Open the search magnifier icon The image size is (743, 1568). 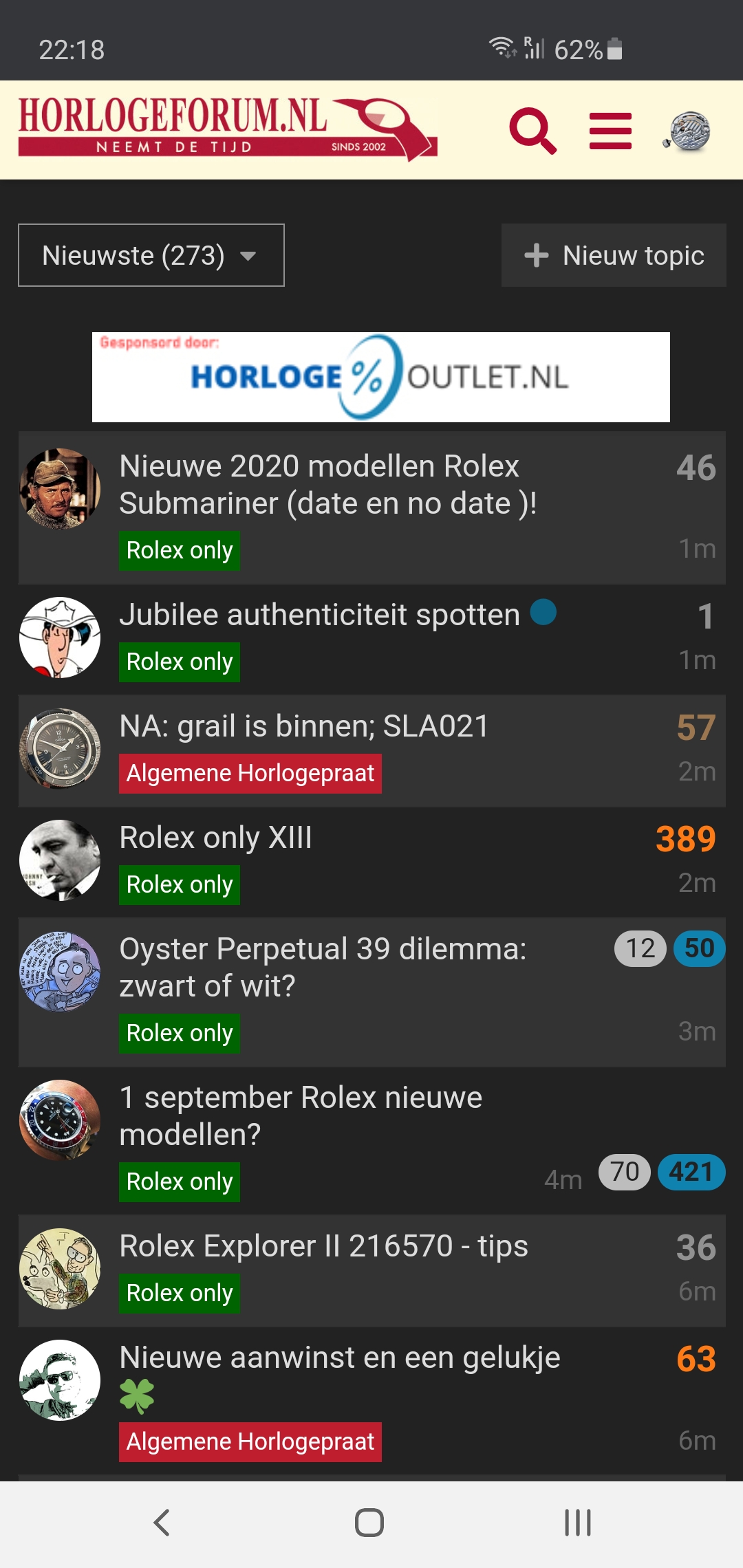[532, 131]
